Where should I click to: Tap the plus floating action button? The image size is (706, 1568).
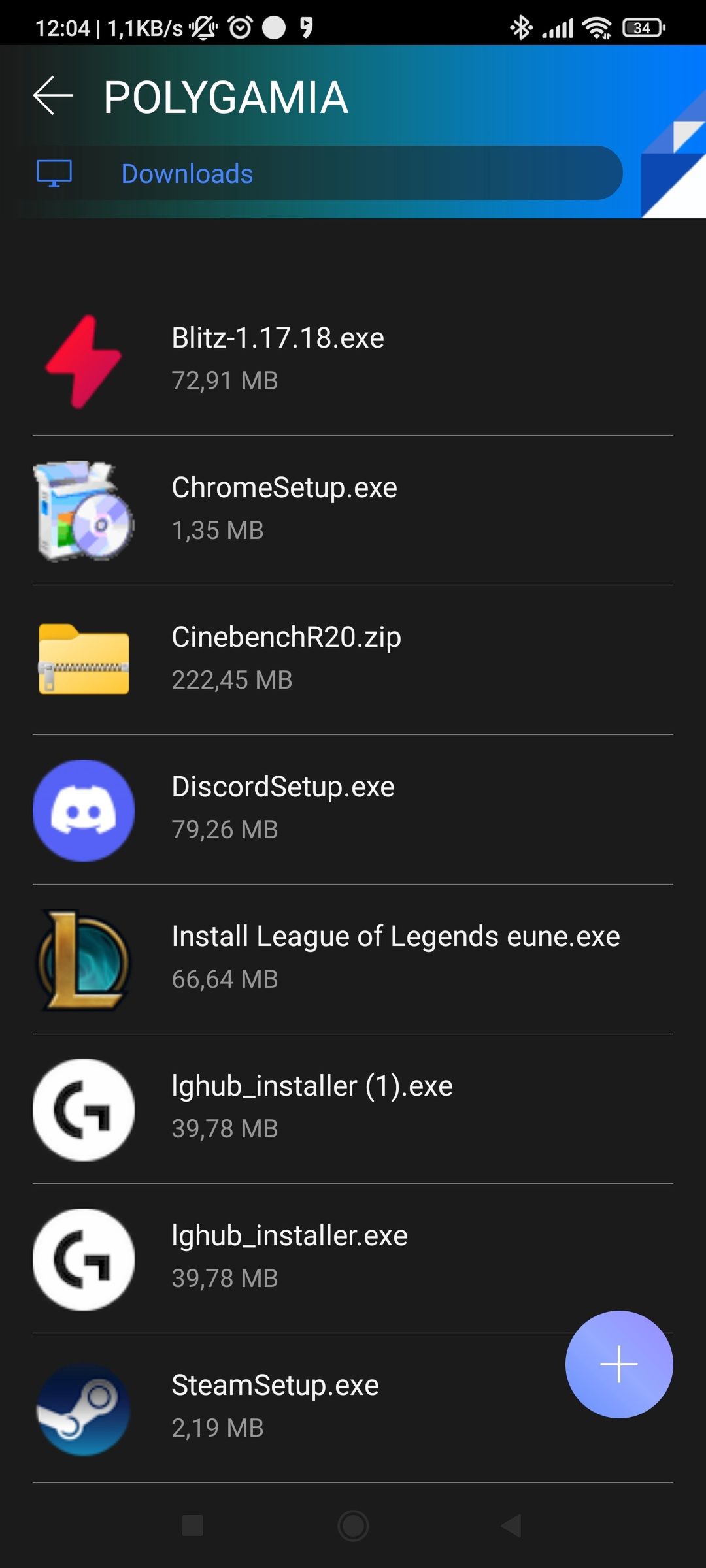click(619, 1364)
